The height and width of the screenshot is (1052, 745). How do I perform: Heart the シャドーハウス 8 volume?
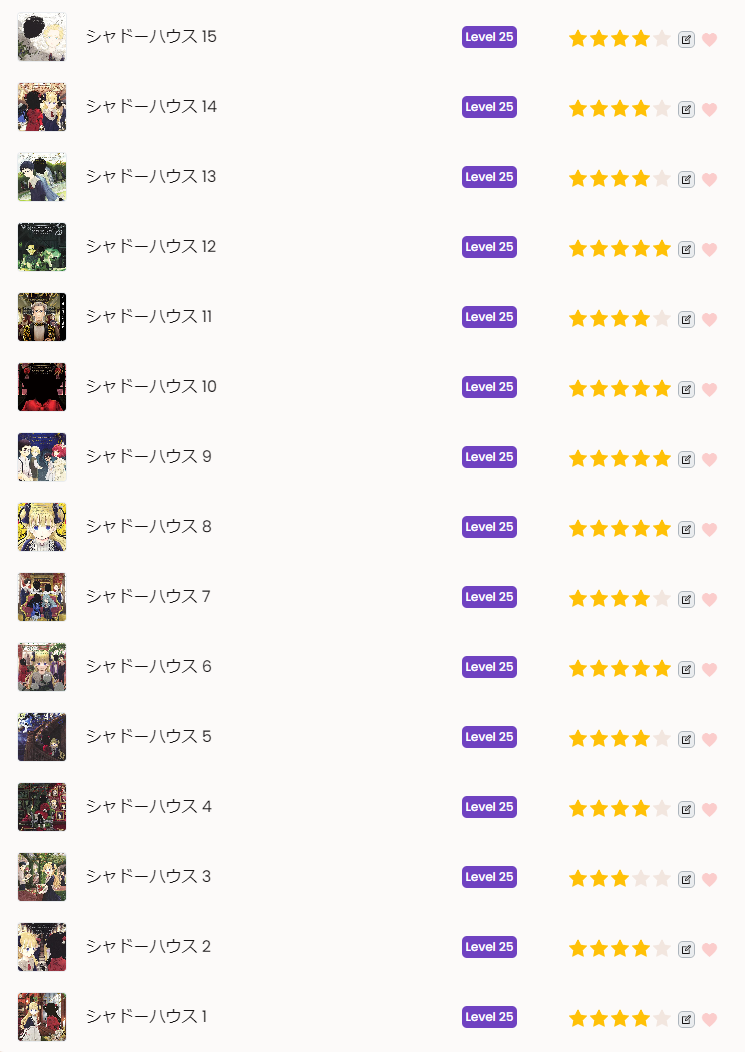click(710, 529)
